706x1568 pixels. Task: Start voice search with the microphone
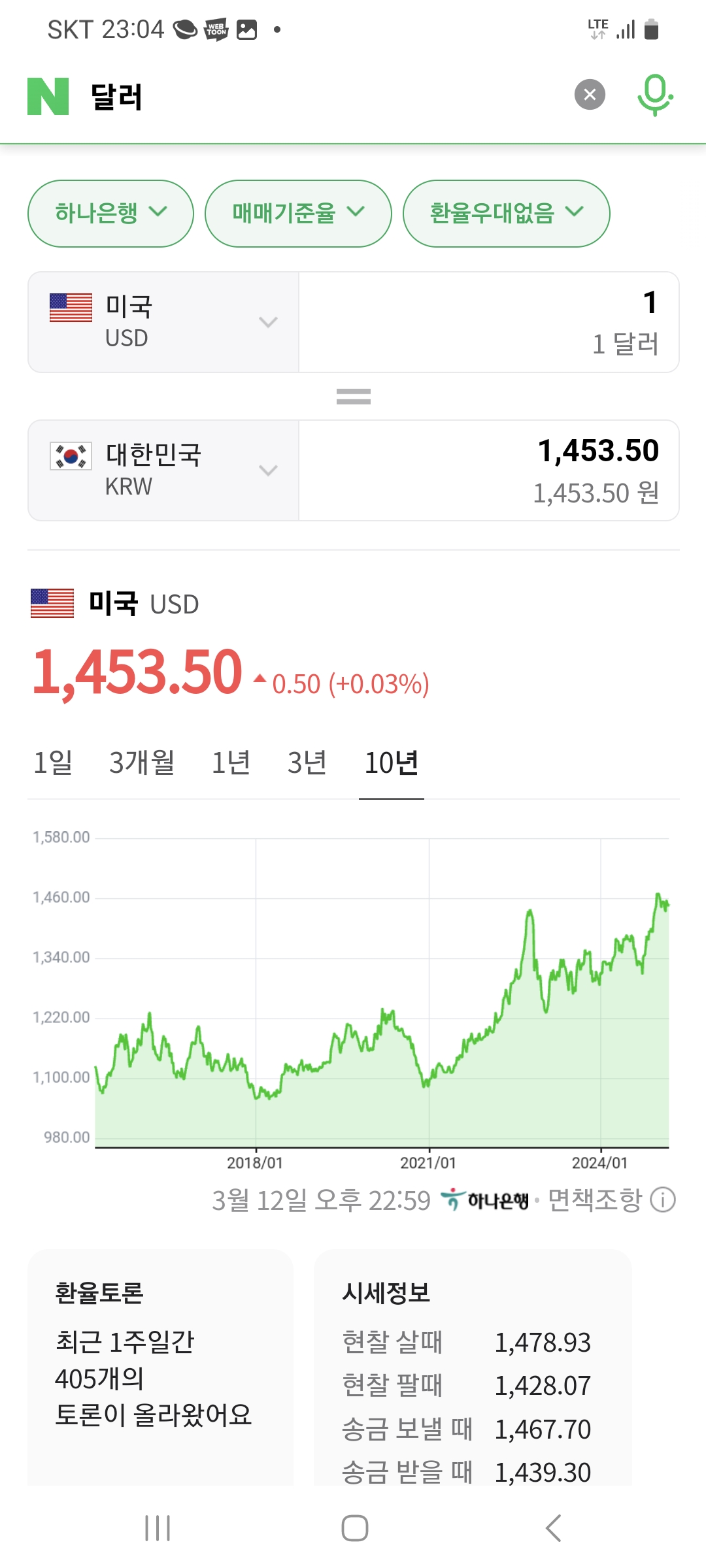pos(655,95)
